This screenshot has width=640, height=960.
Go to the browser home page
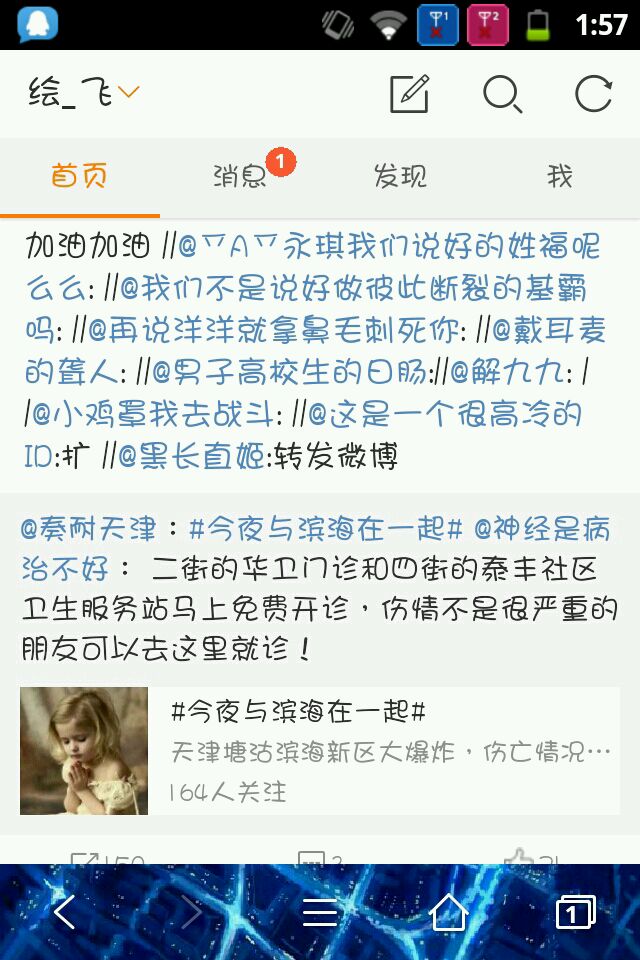448,912
